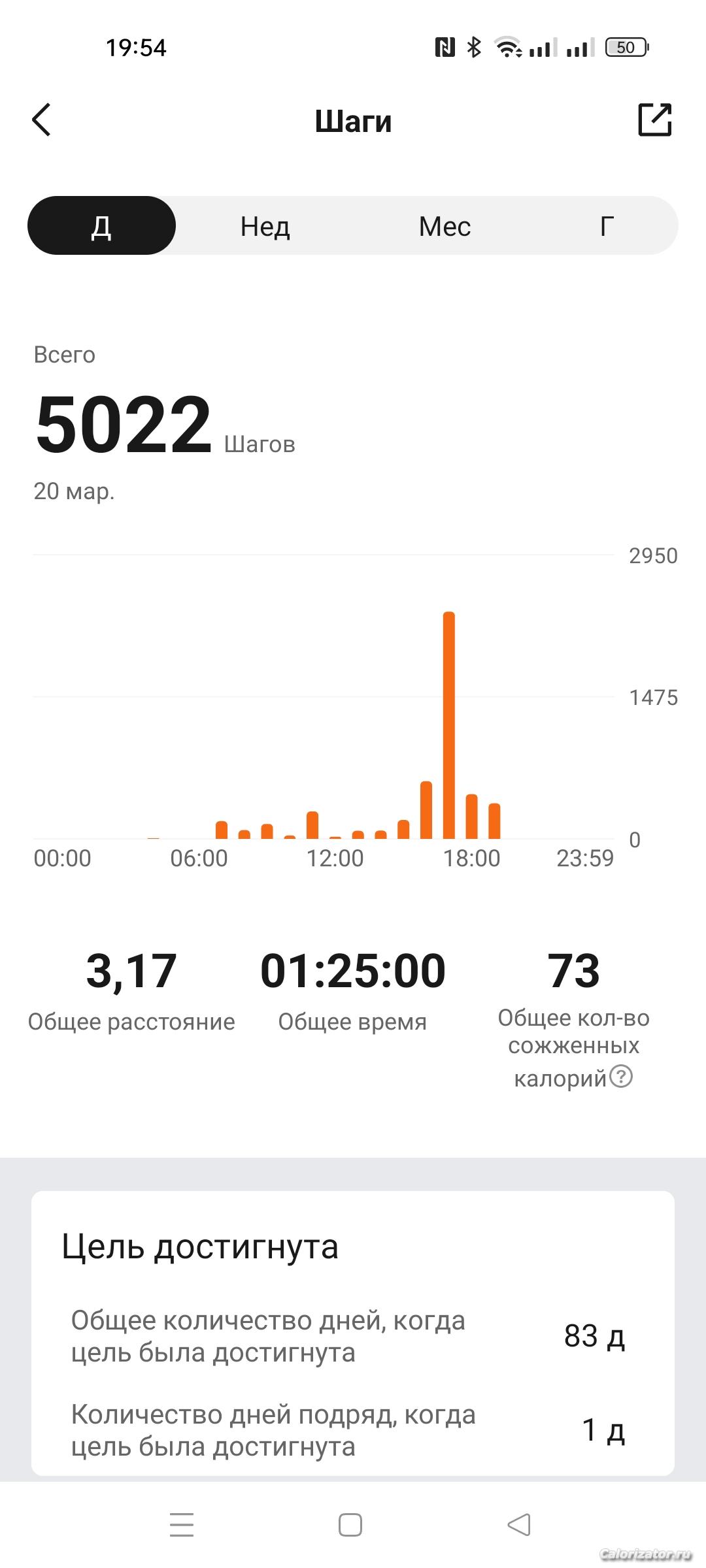This screenshot has width=706, height=1568.
Task: Go back from the Шаги screen
Action: 42,120
